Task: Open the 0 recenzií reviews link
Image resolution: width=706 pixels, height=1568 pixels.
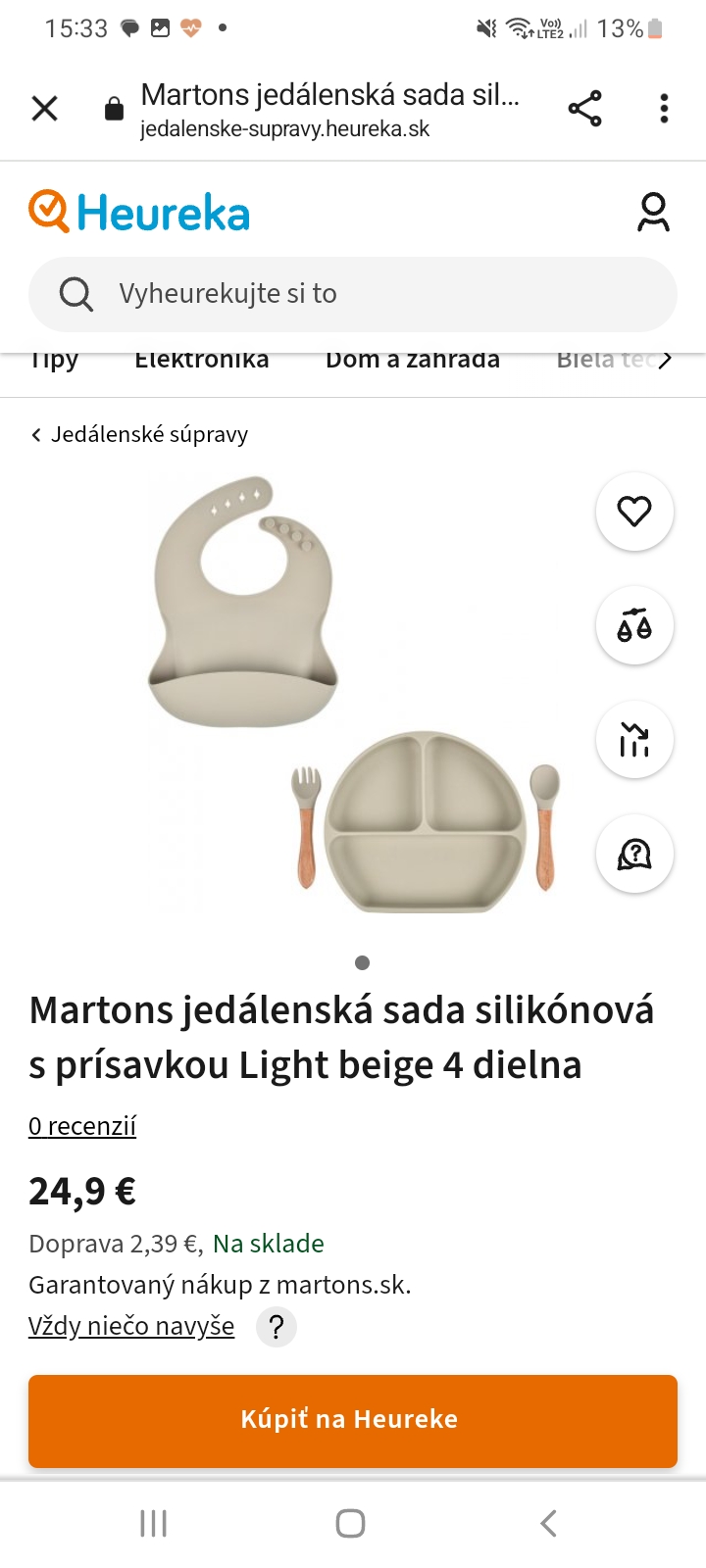Action: 82,1126
